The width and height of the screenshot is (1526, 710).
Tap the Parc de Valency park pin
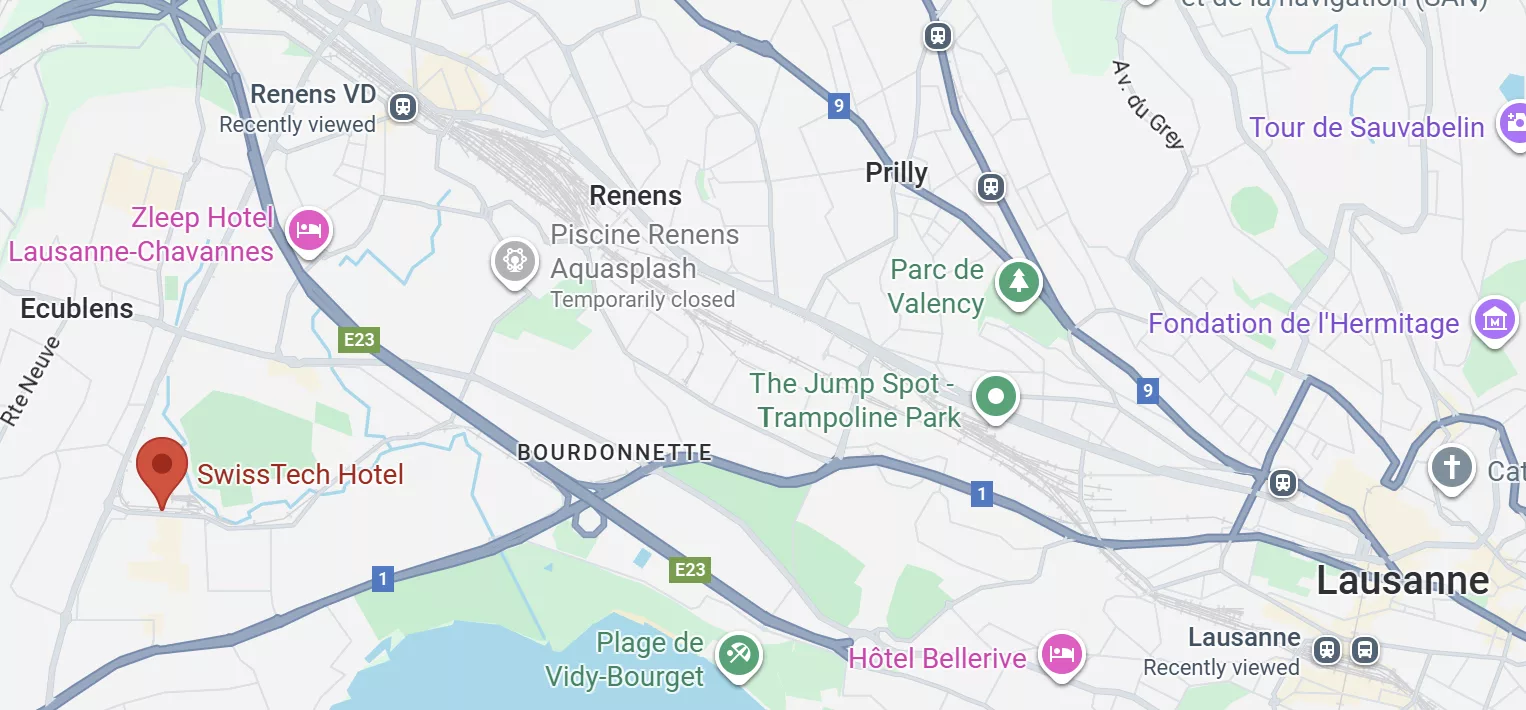[x=1018, y=281]
